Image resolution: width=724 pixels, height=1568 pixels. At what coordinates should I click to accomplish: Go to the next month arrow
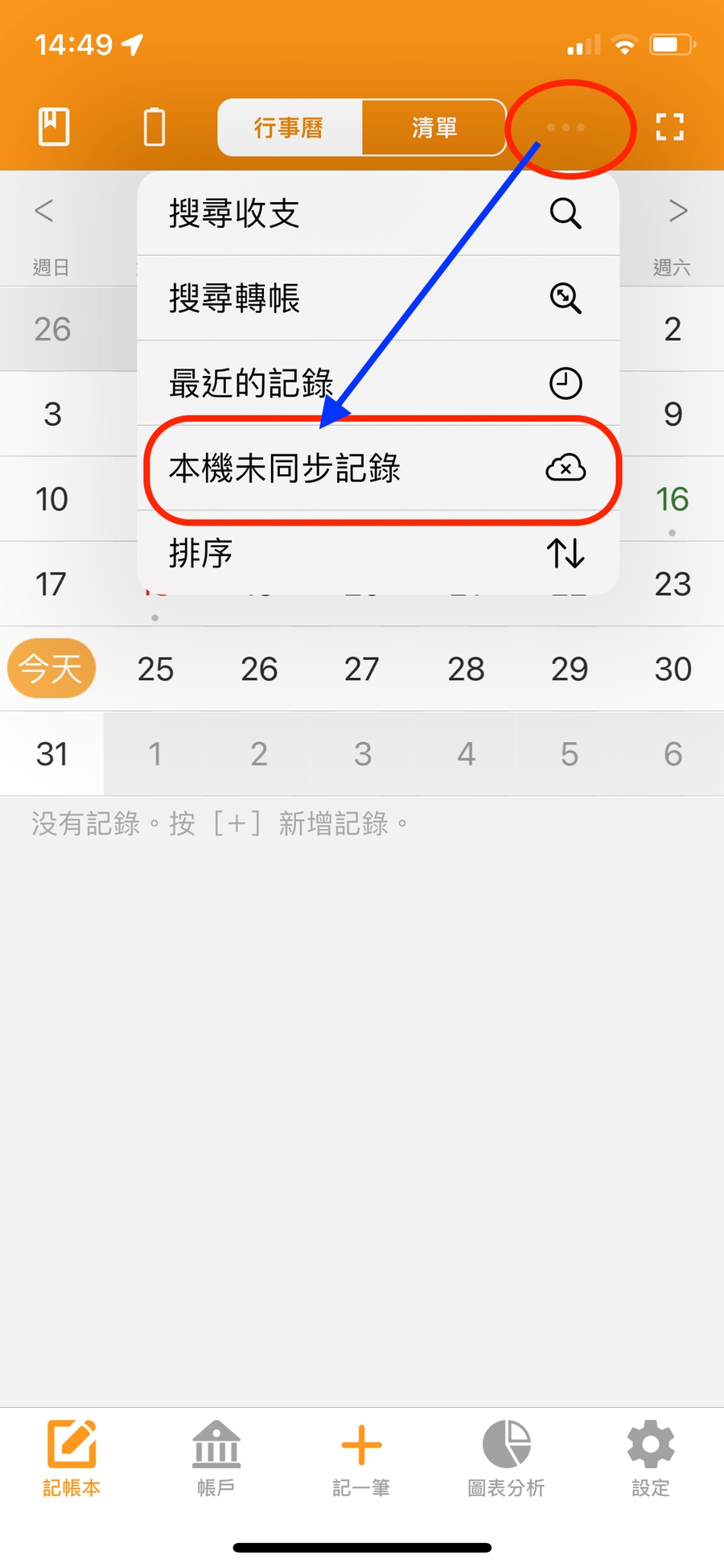pos(678,211)
